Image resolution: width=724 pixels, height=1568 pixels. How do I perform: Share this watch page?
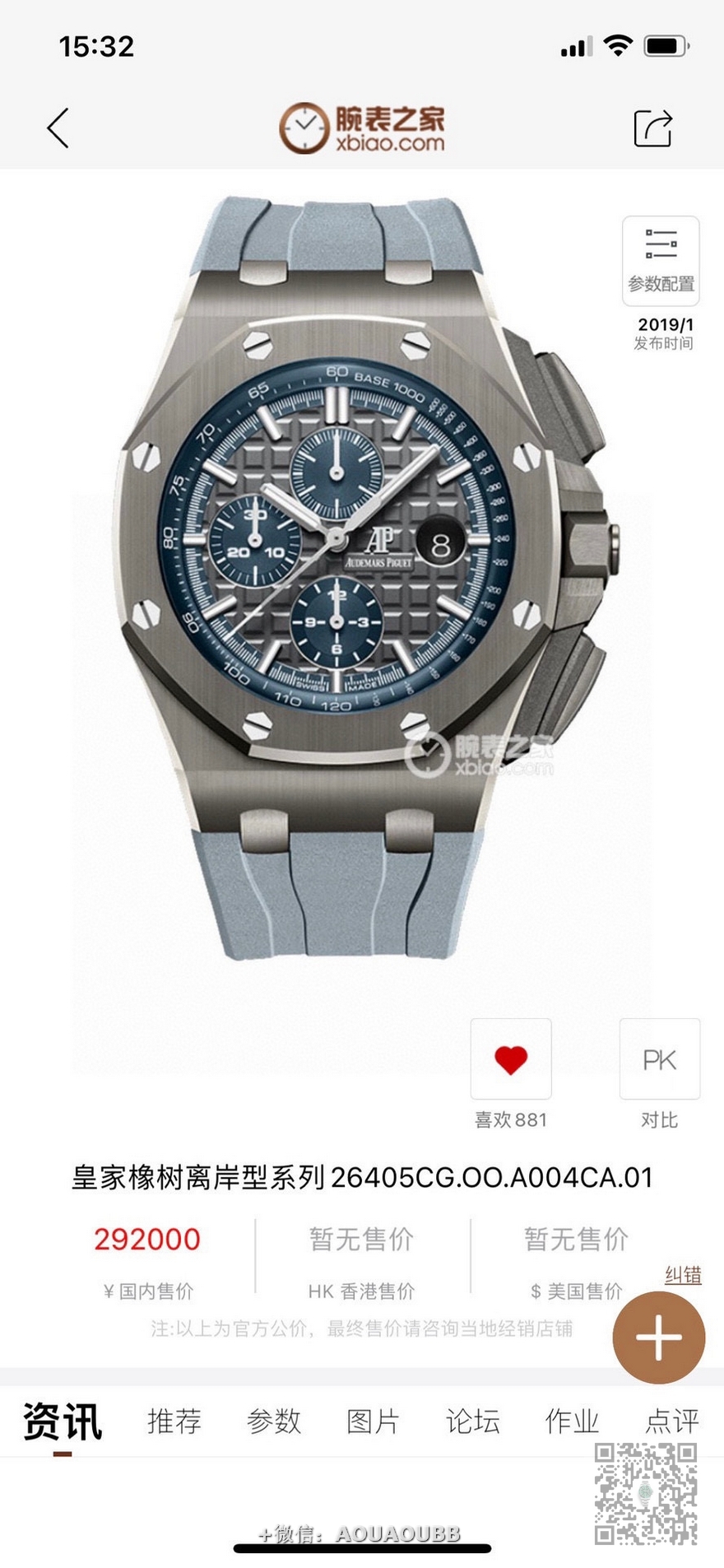coord(653,128)
